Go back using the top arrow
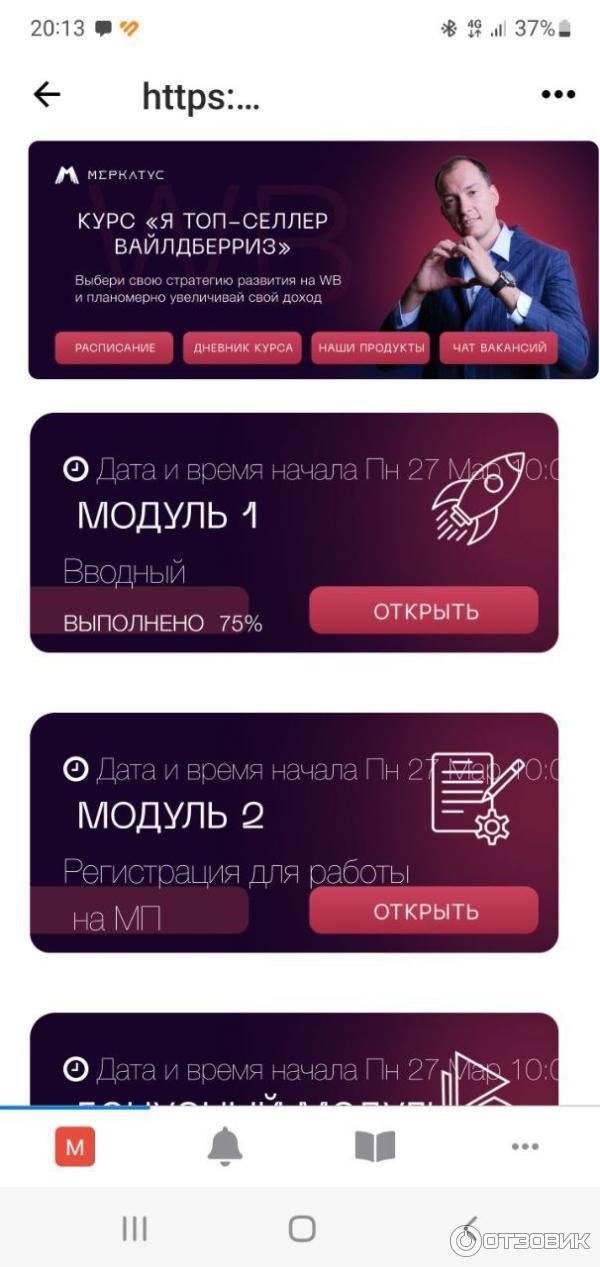Image resolution: width=600 pixels, height=1267 pixels. click(47, 95)
